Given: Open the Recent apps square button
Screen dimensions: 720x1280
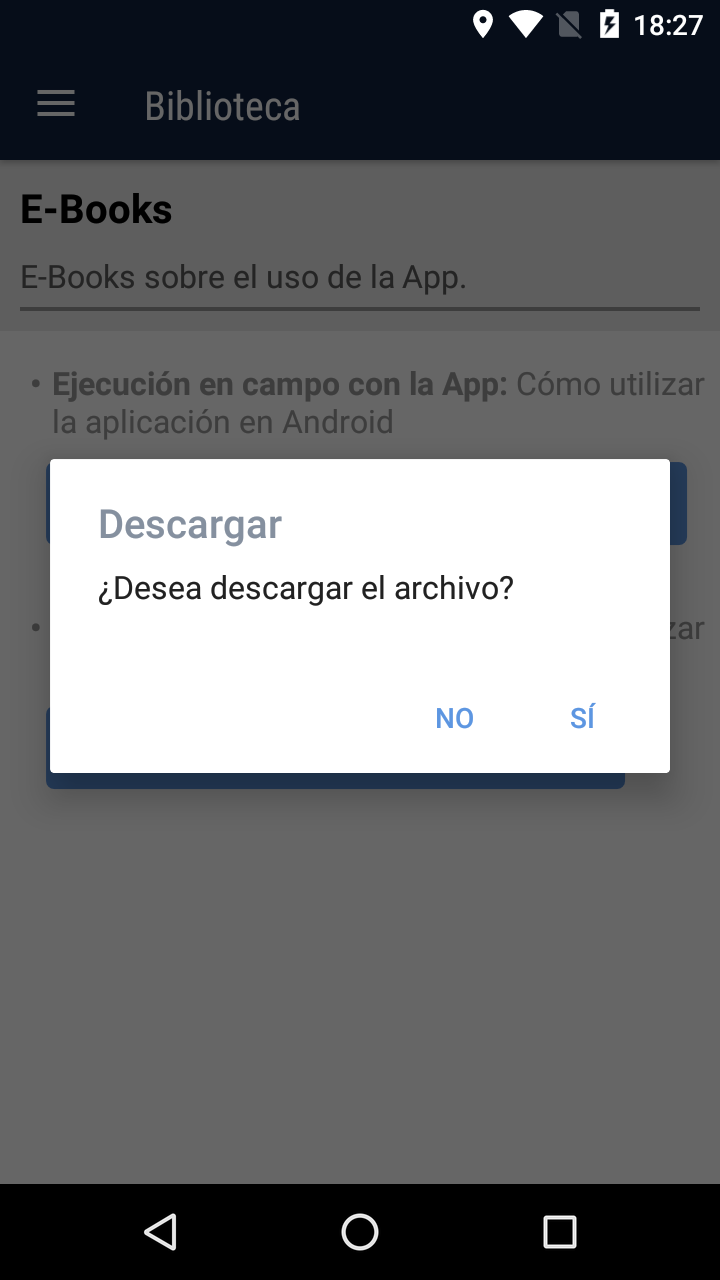Looking at the screenshot, I should click(x=560, y=1231).
